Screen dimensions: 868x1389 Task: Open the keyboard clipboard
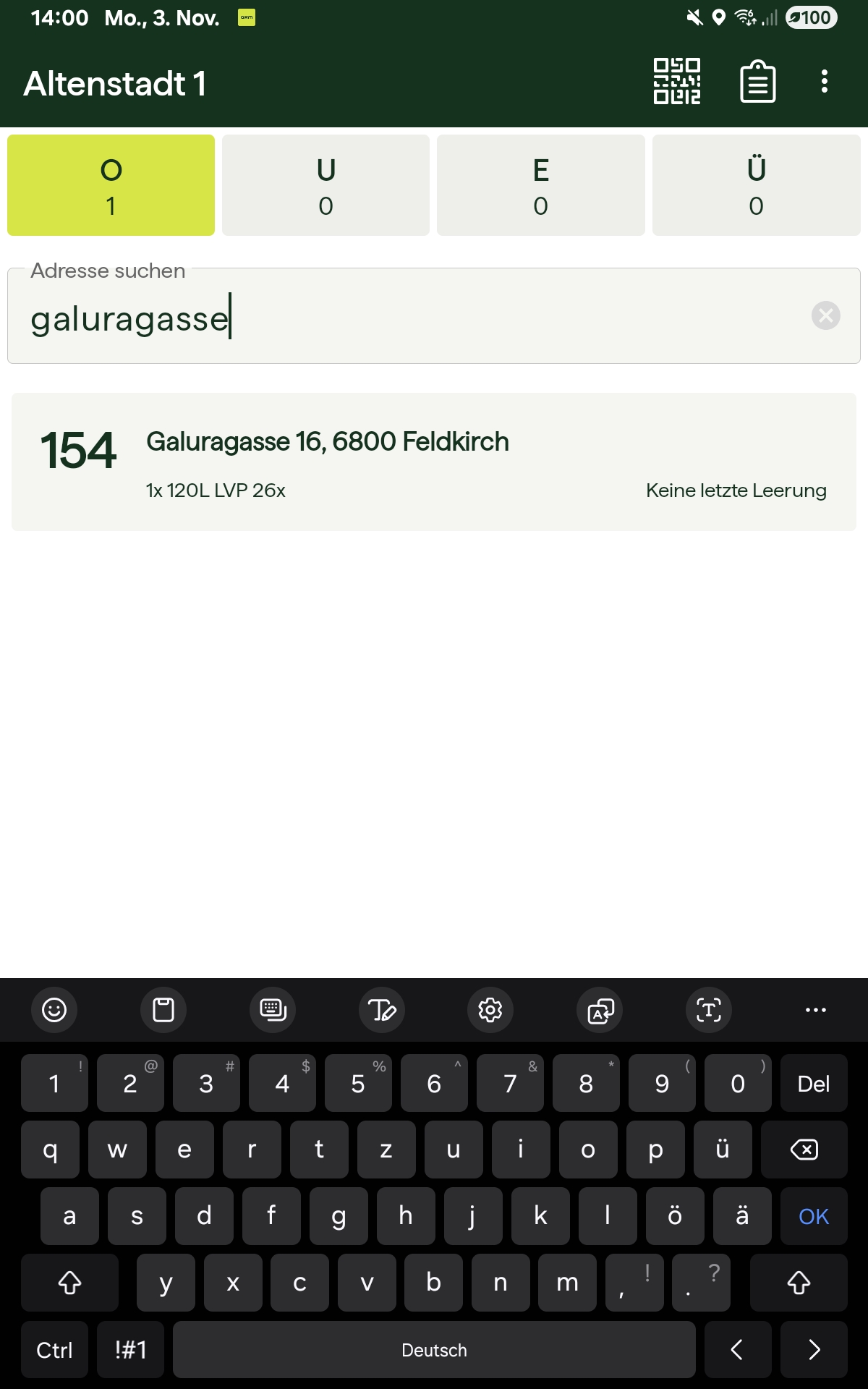163,1010
